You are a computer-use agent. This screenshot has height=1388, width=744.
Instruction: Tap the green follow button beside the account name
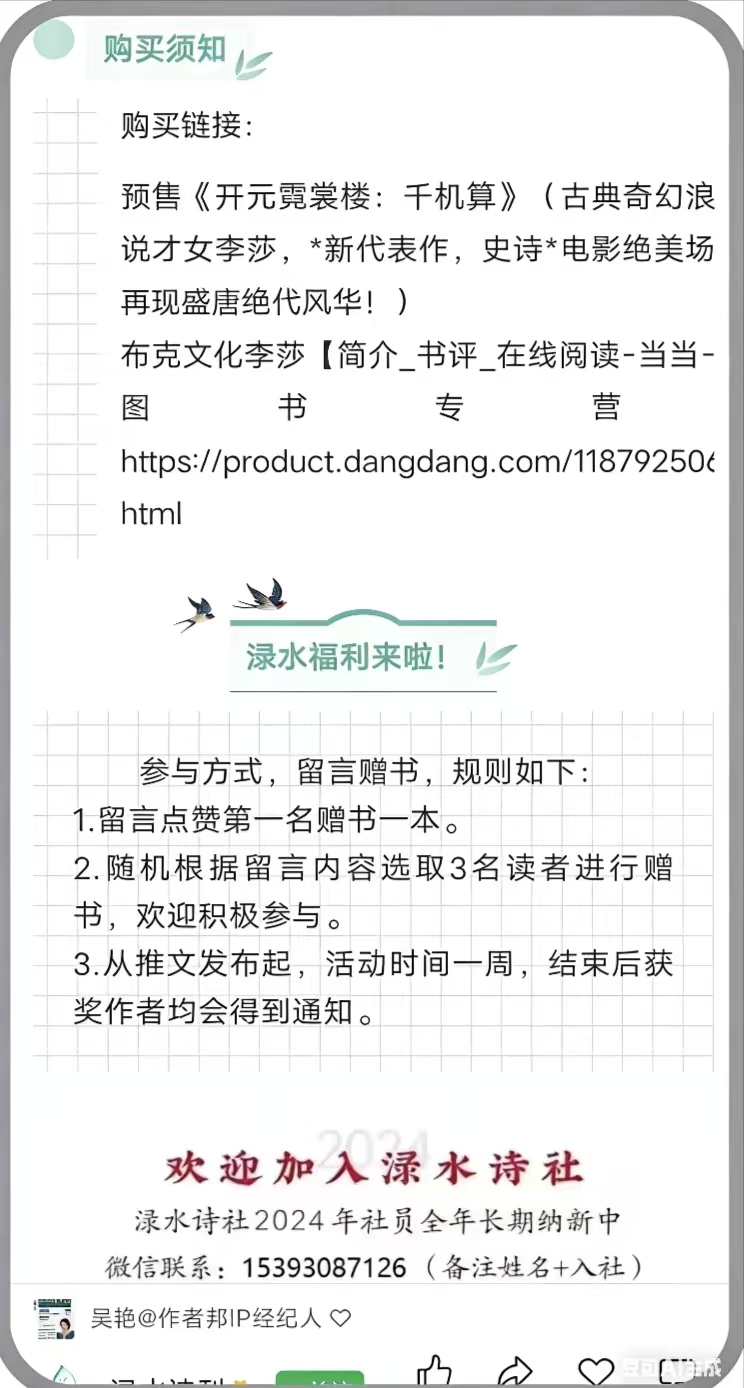319,1379
